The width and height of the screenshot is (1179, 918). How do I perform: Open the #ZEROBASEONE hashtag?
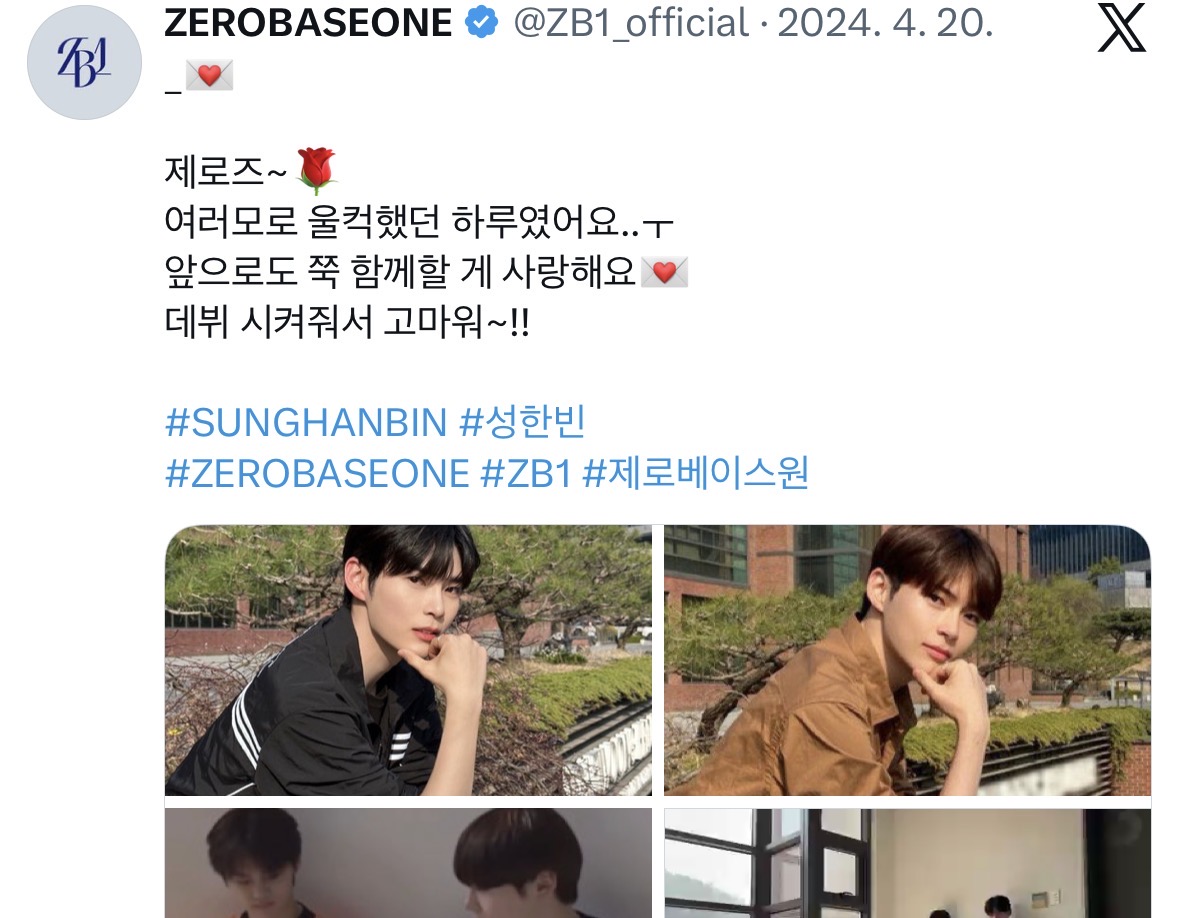(x=316, y=473)
